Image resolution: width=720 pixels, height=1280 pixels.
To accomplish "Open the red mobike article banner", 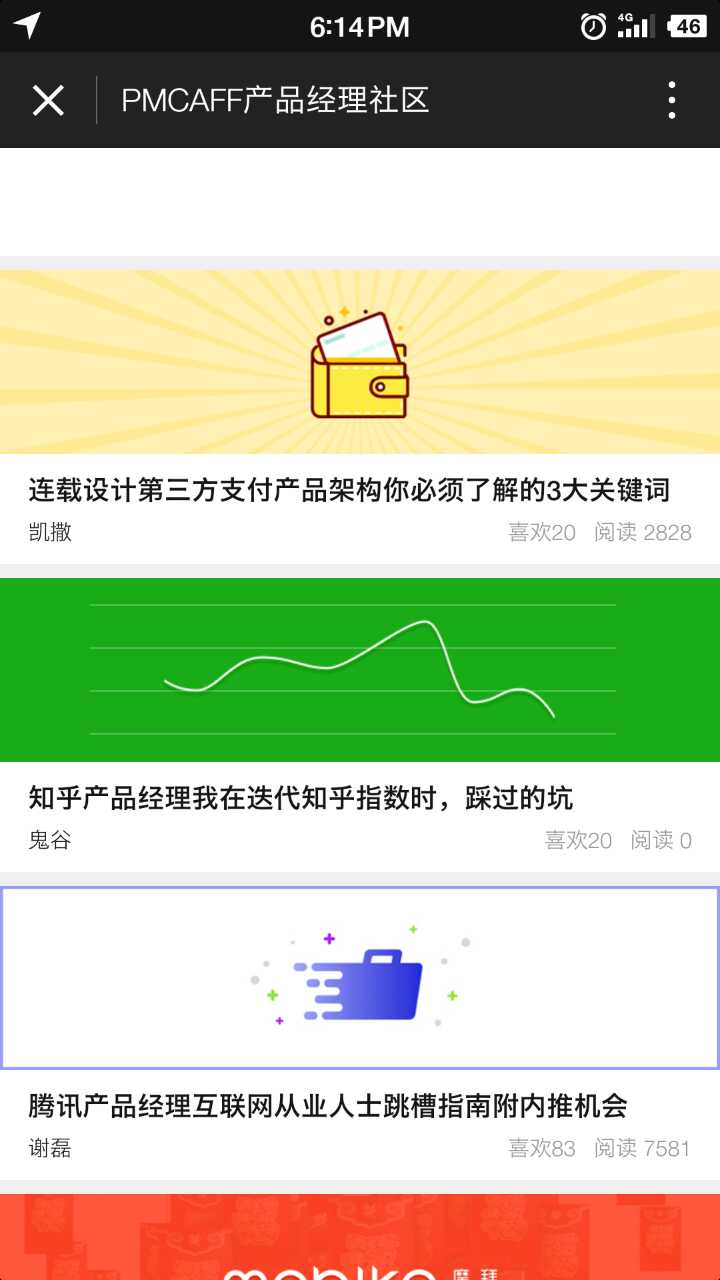I will [x=360, y=1238].
